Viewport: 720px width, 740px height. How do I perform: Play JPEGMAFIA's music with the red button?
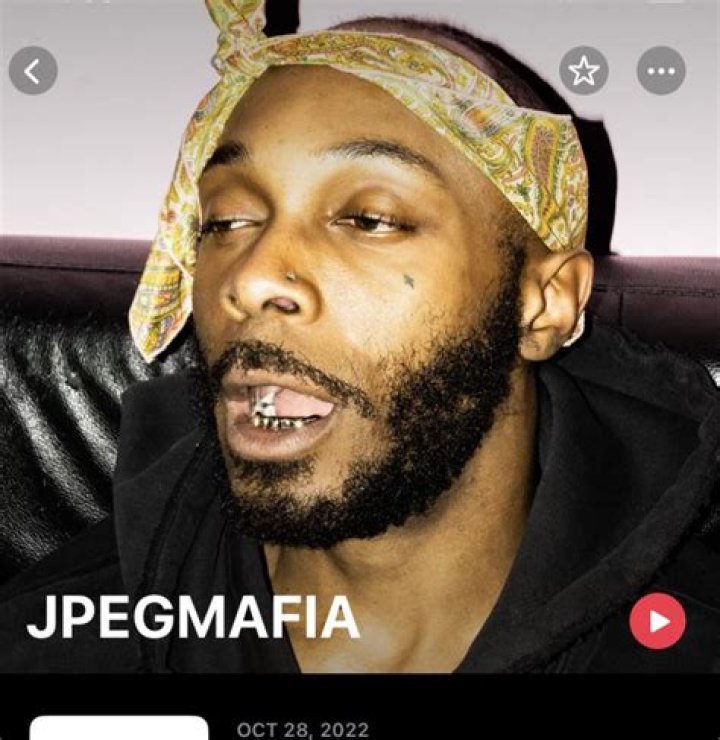pos(657,621)
